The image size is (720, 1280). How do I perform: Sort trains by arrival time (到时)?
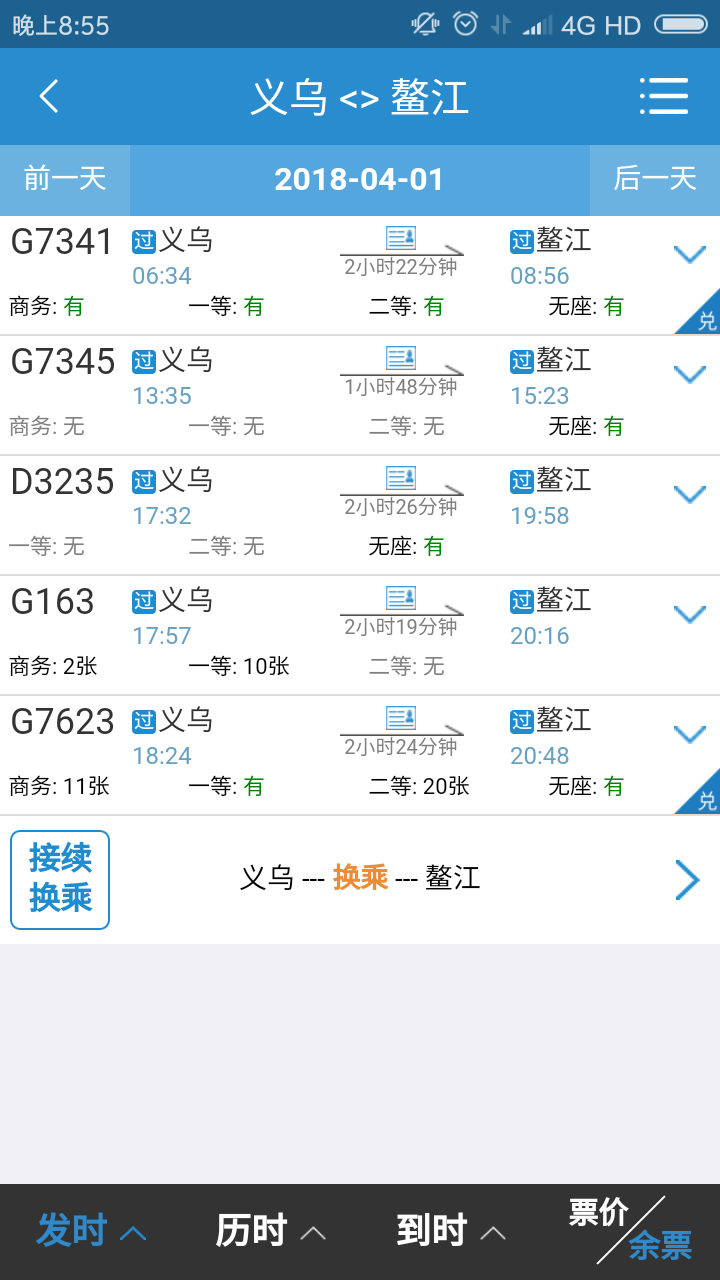click(x=451, y=1231)
